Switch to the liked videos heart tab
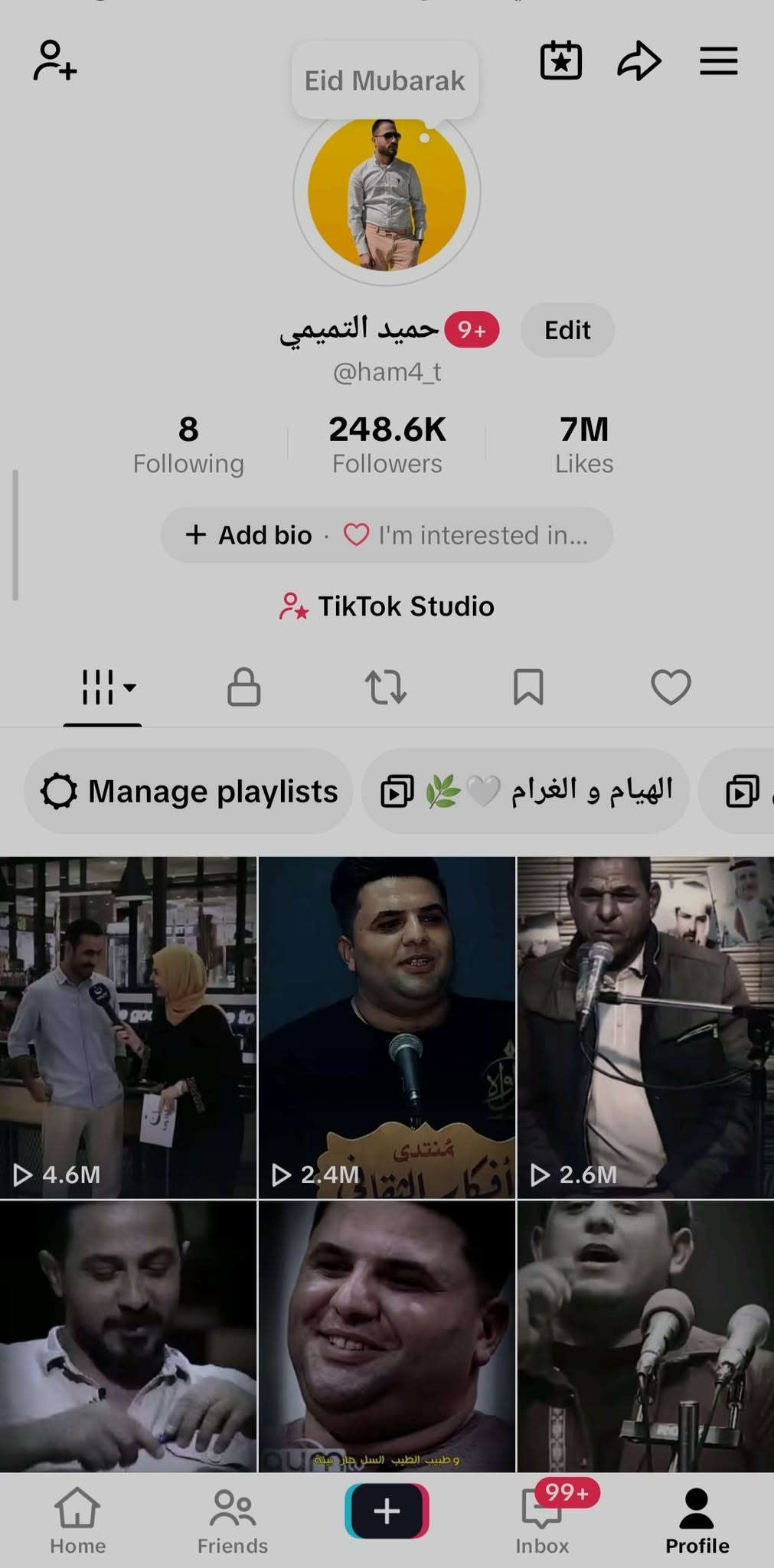This screenshot has height=1568, width=774. [x=671, y=686]
